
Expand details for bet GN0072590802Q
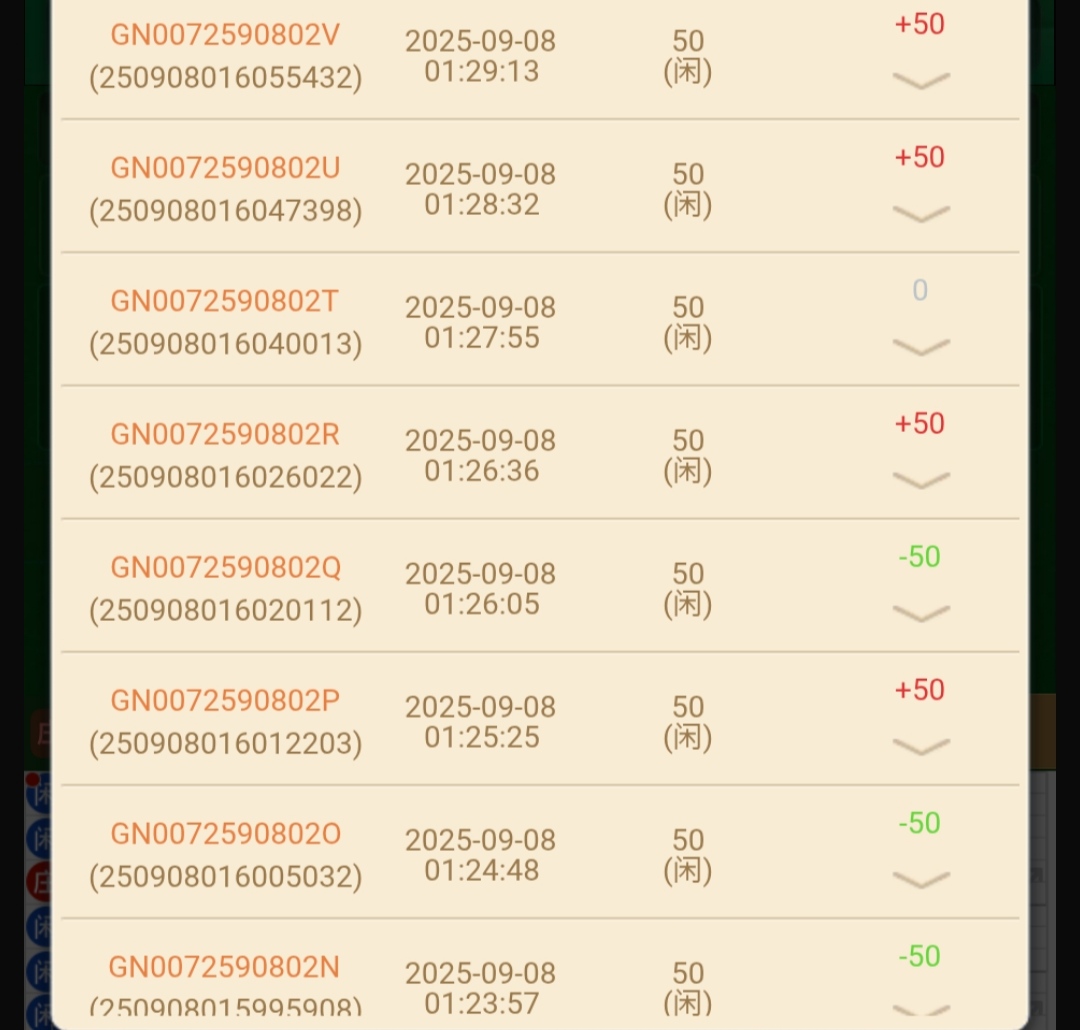point(920,612)
